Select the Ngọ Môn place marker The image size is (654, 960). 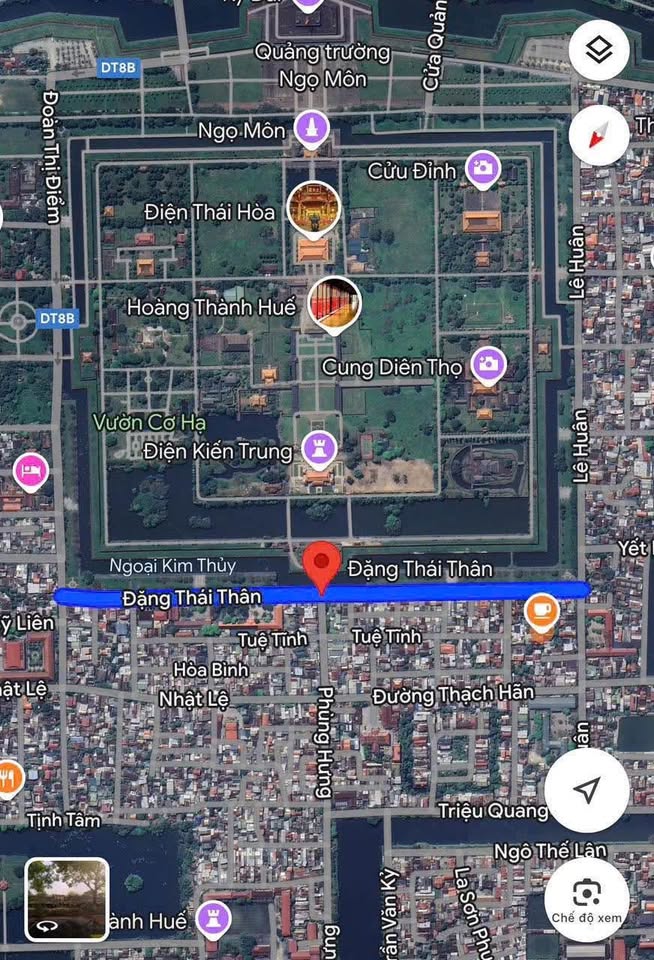click(312, 128)
